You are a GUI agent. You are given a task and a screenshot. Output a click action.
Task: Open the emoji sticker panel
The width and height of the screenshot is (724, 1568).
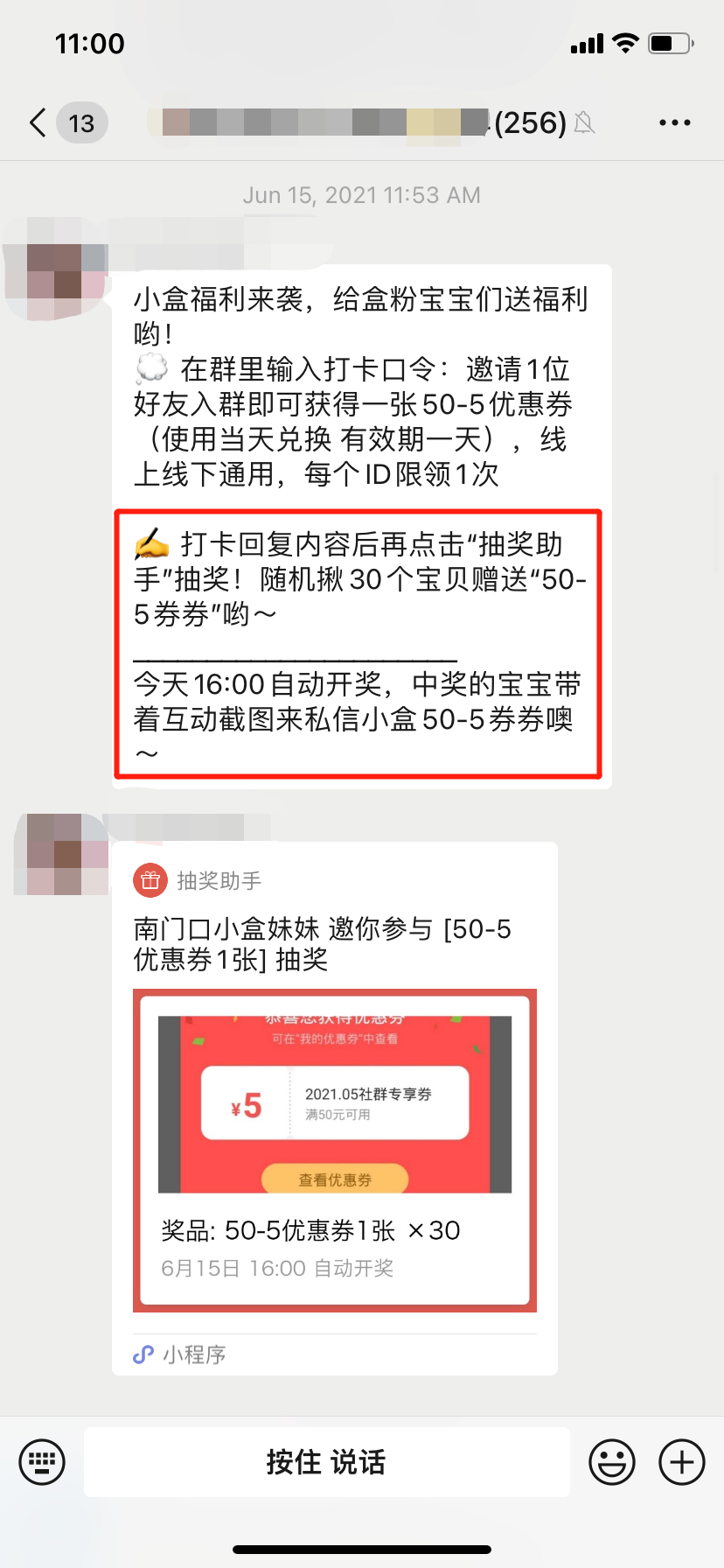[611, 1461]
